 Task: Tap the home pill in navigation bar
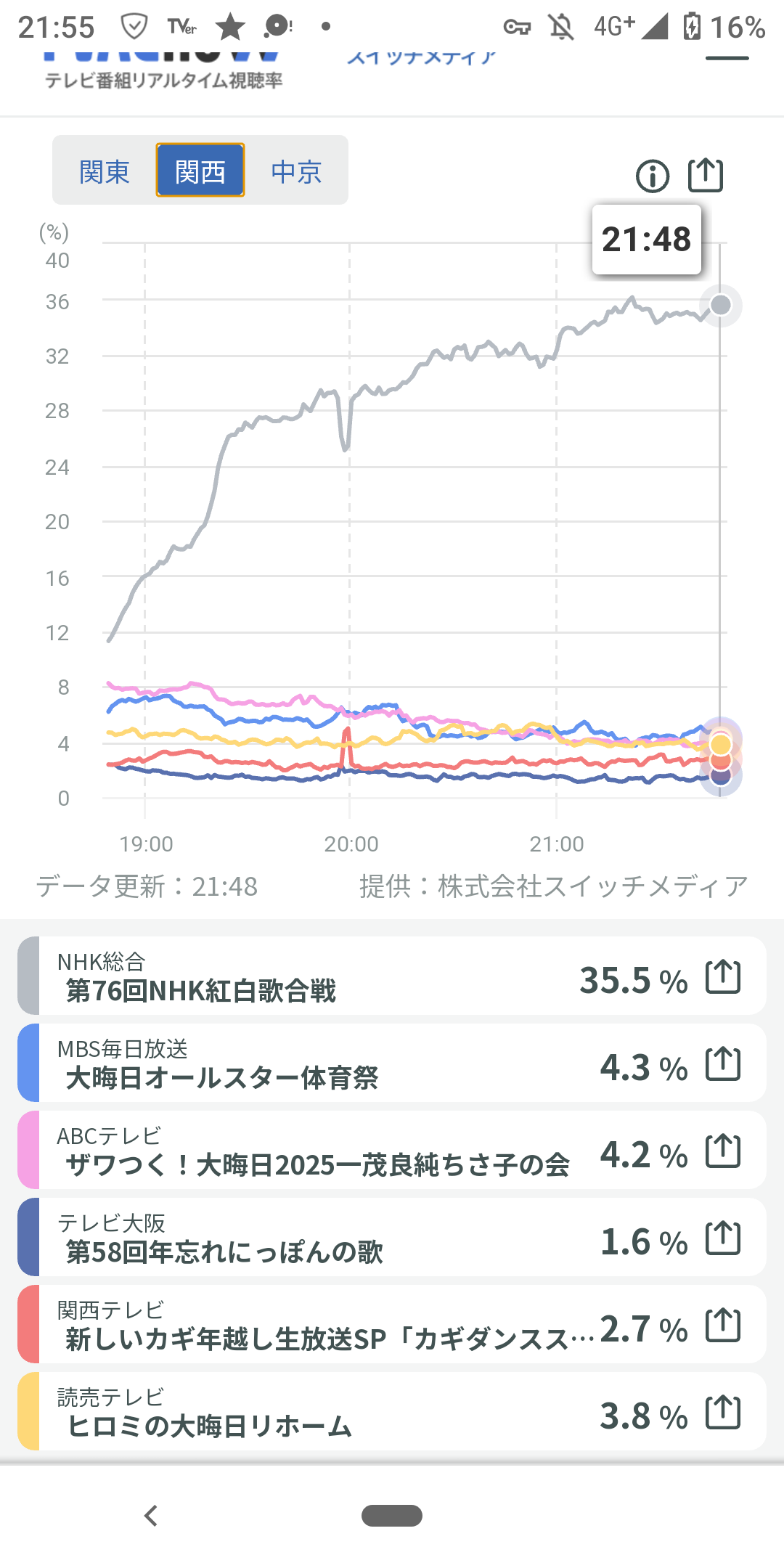pos(392,1516)
